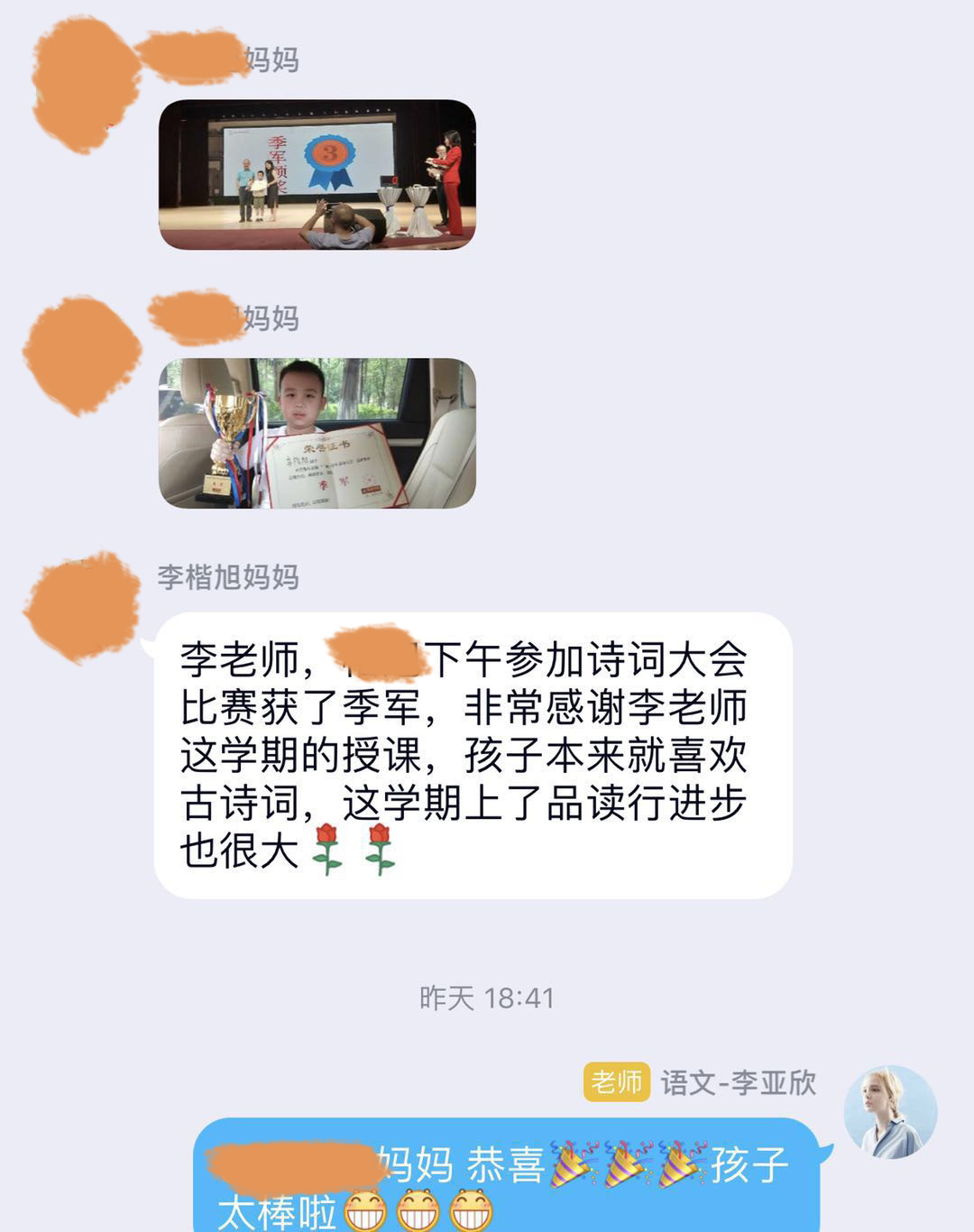The width and height of the screenshot is (974, 1232).
Task: View the trophy and certificate photo message
Action: [x=317, y=433]
